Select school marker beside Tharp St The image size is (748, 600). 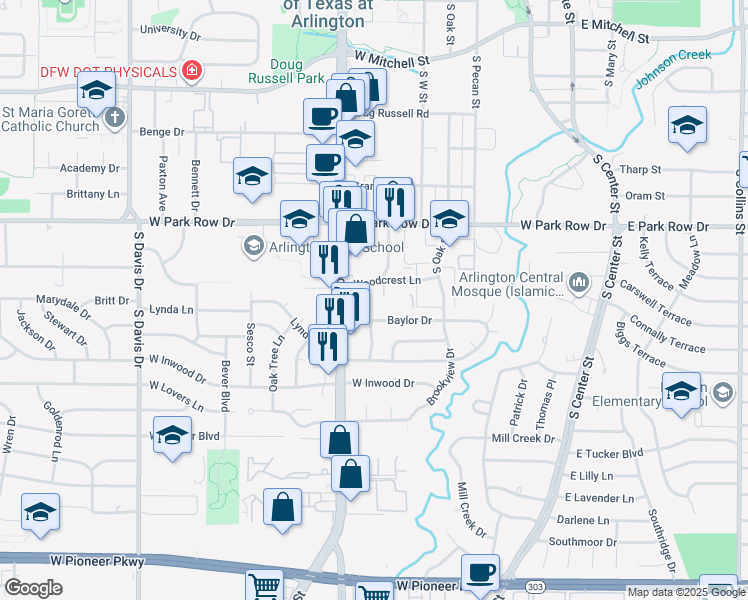pos(687,129)
